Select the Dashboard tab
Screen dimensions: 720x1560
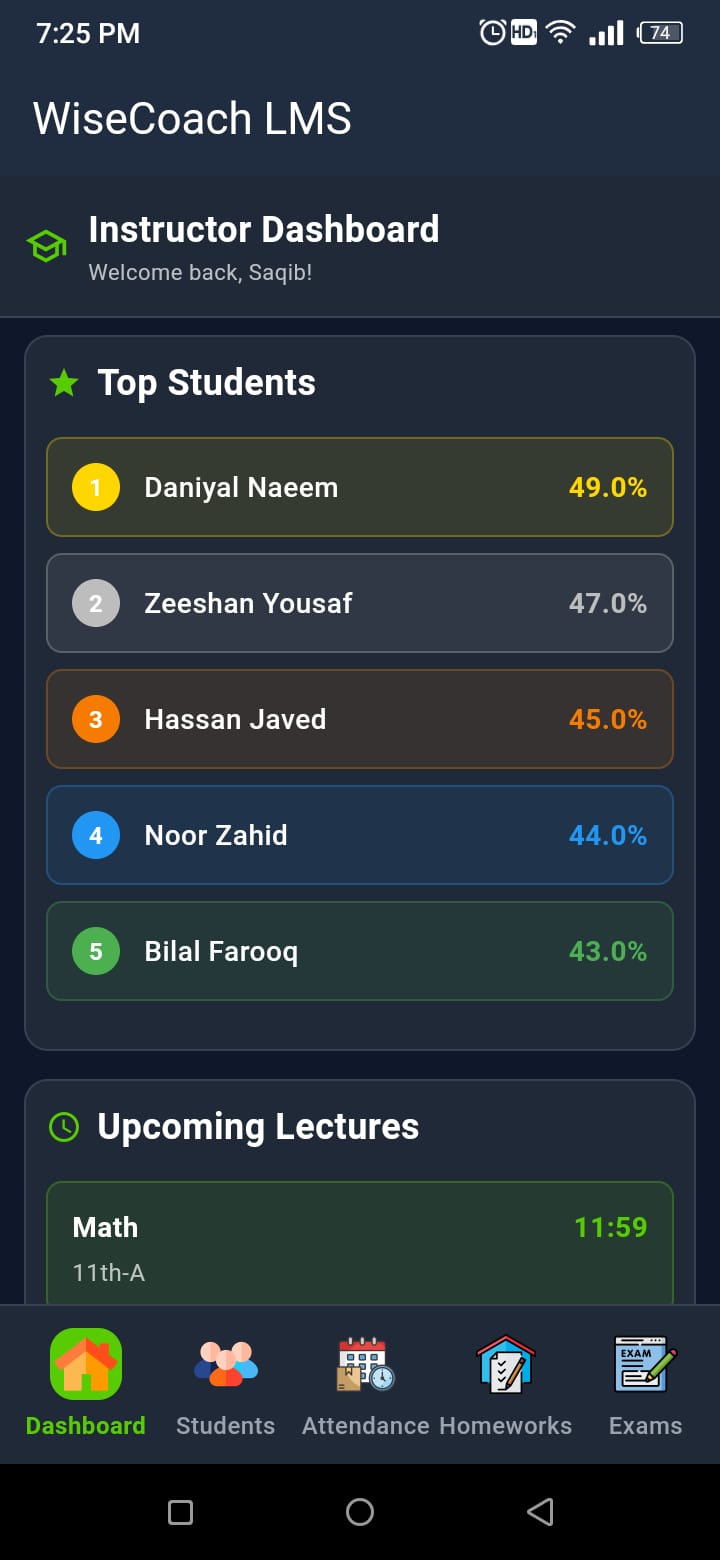click(86, 1385)
